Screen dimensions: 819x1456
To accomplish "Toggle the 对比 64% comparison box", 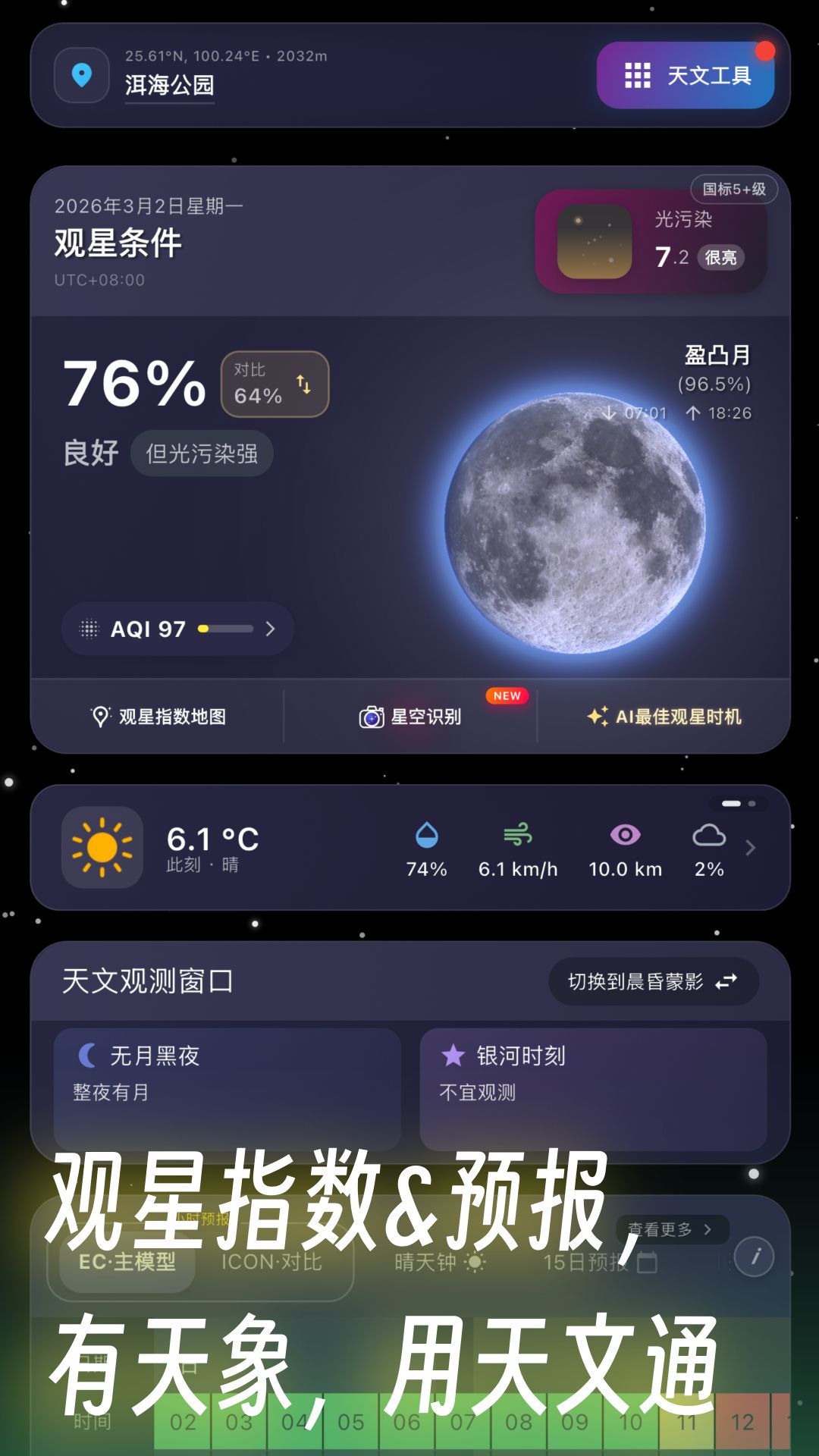I will tap(275, 385).
